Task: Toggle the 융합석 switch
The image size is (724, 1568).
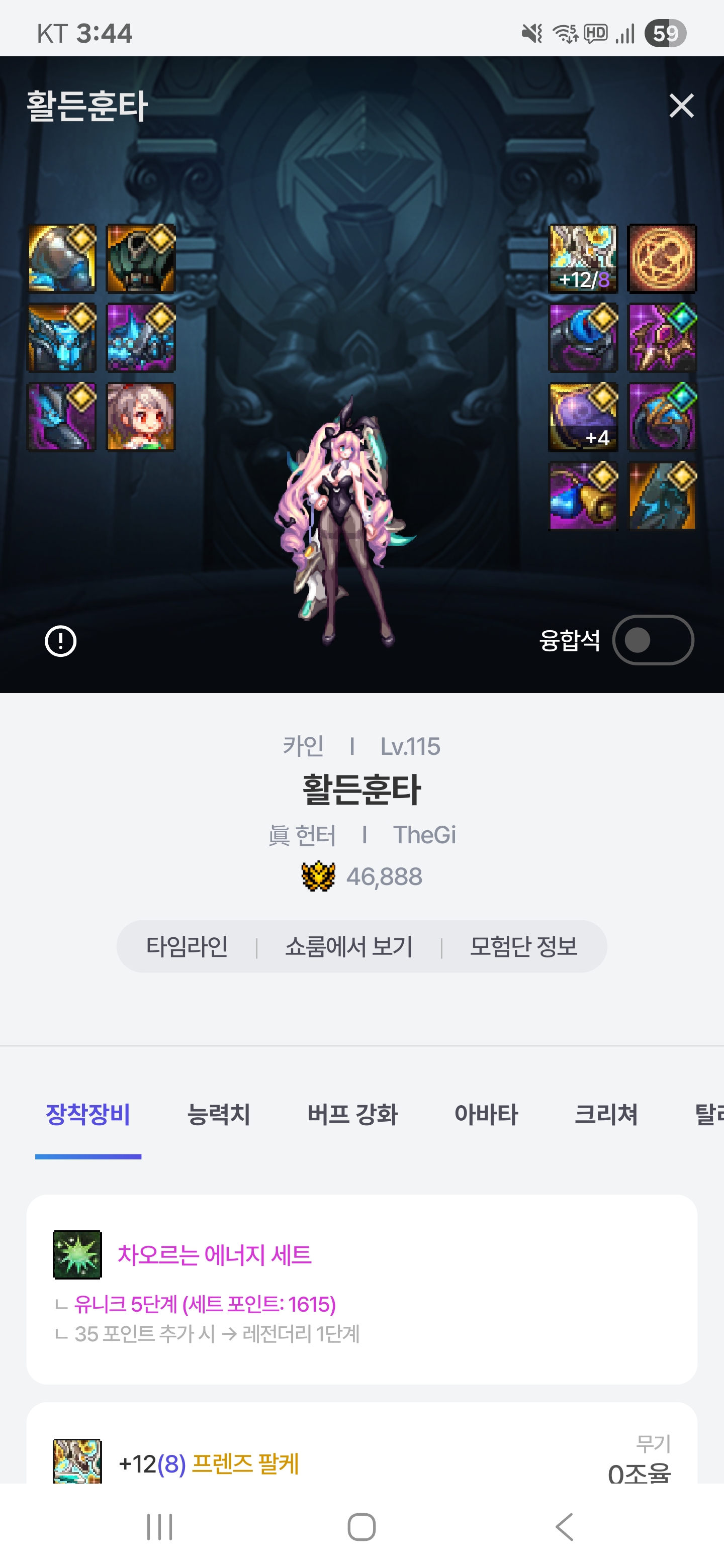Action: 652,640
